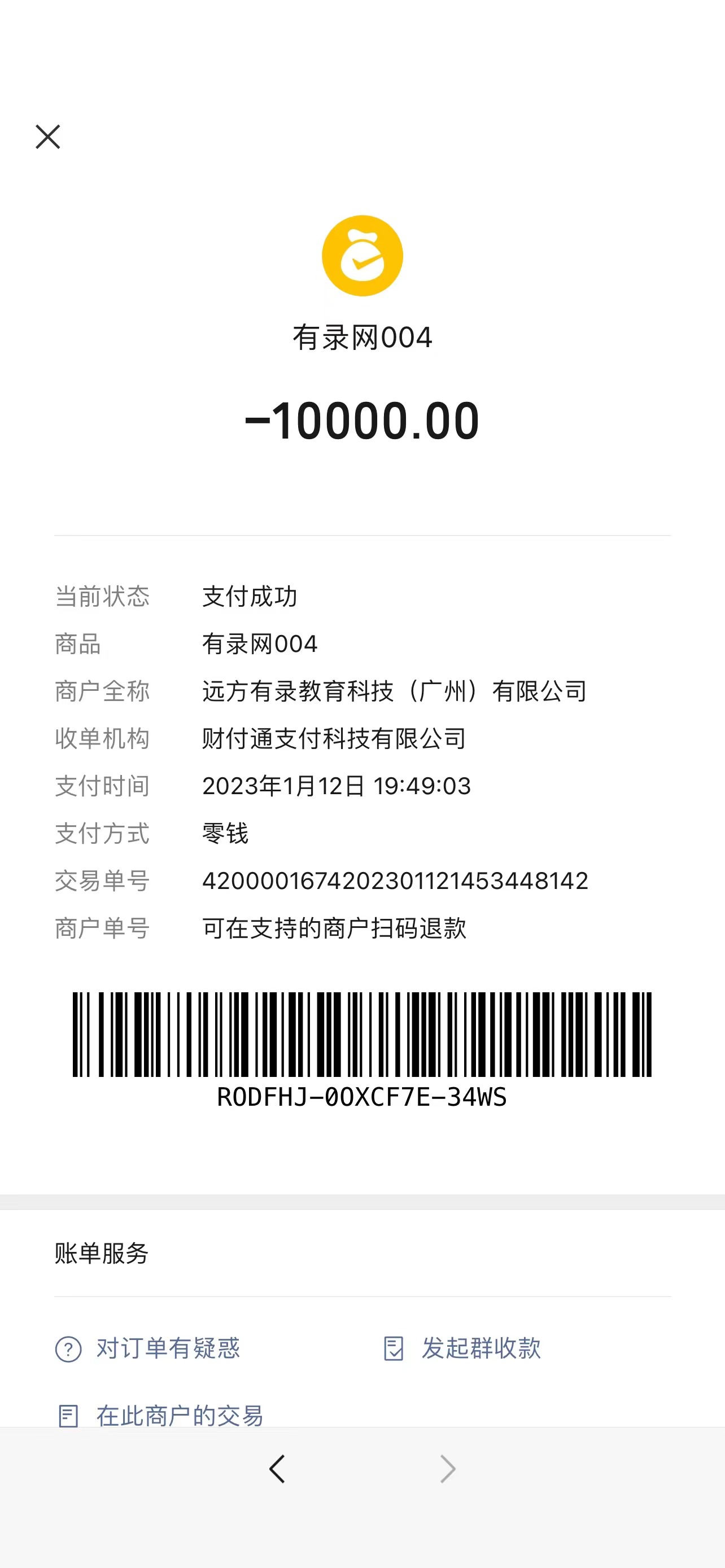Go back with the bottom back arrow
The image size is (725, 1568).
[x=277, y=1469]
